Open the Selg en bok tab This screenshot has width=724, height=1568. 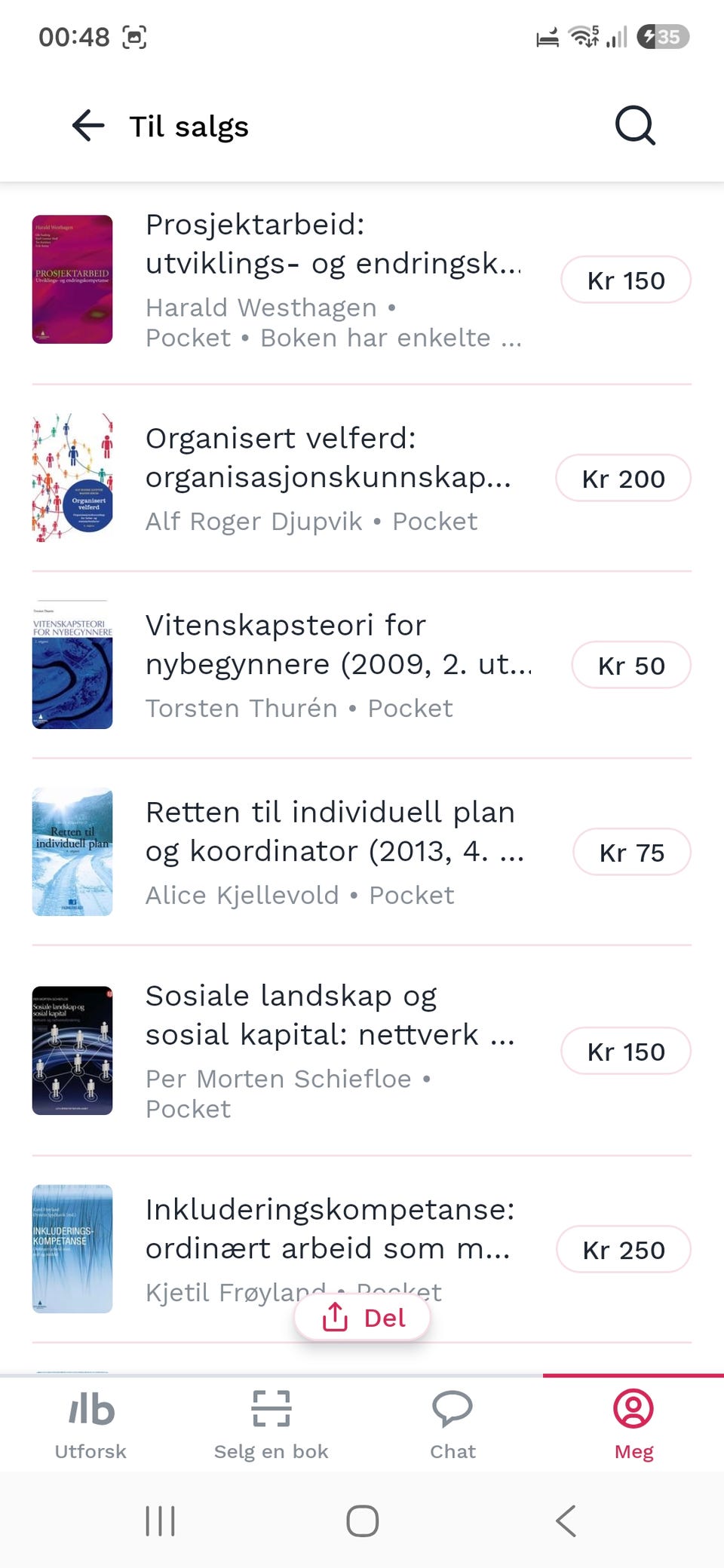click(x=271, y=1424)
